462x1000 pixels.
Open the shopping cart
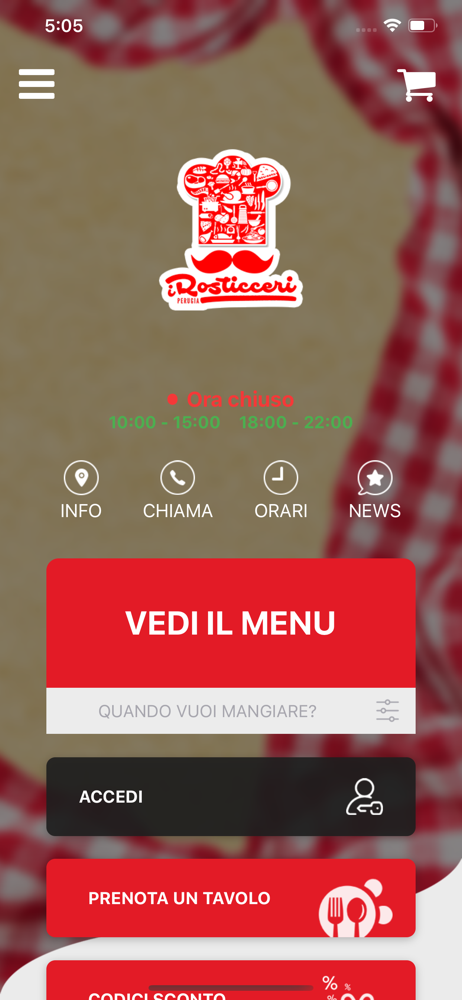pyautogui.click(x=417, y=85)
